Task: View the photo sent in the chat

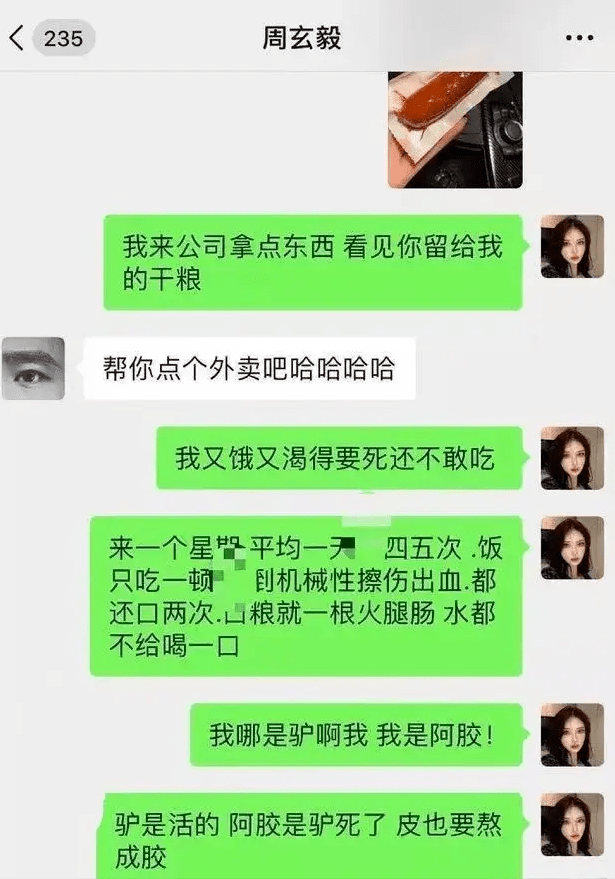Action: click(x=454, y=129)
